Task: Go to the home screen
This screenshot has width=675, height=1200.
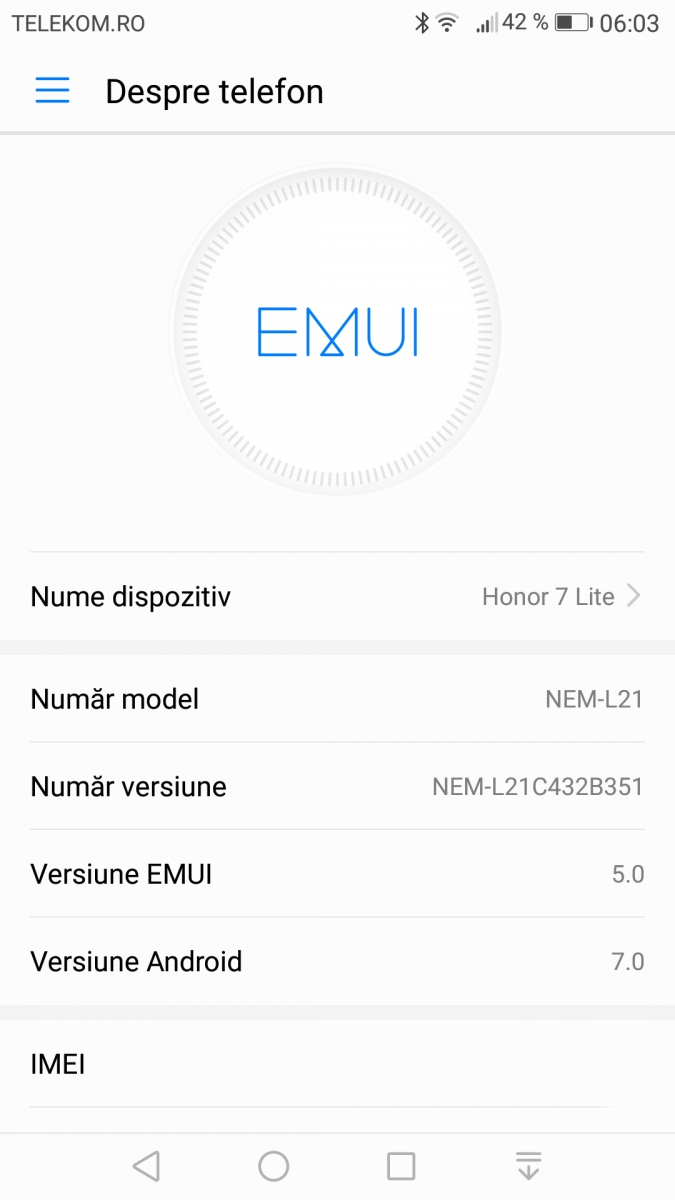Action: [273, 1165]
